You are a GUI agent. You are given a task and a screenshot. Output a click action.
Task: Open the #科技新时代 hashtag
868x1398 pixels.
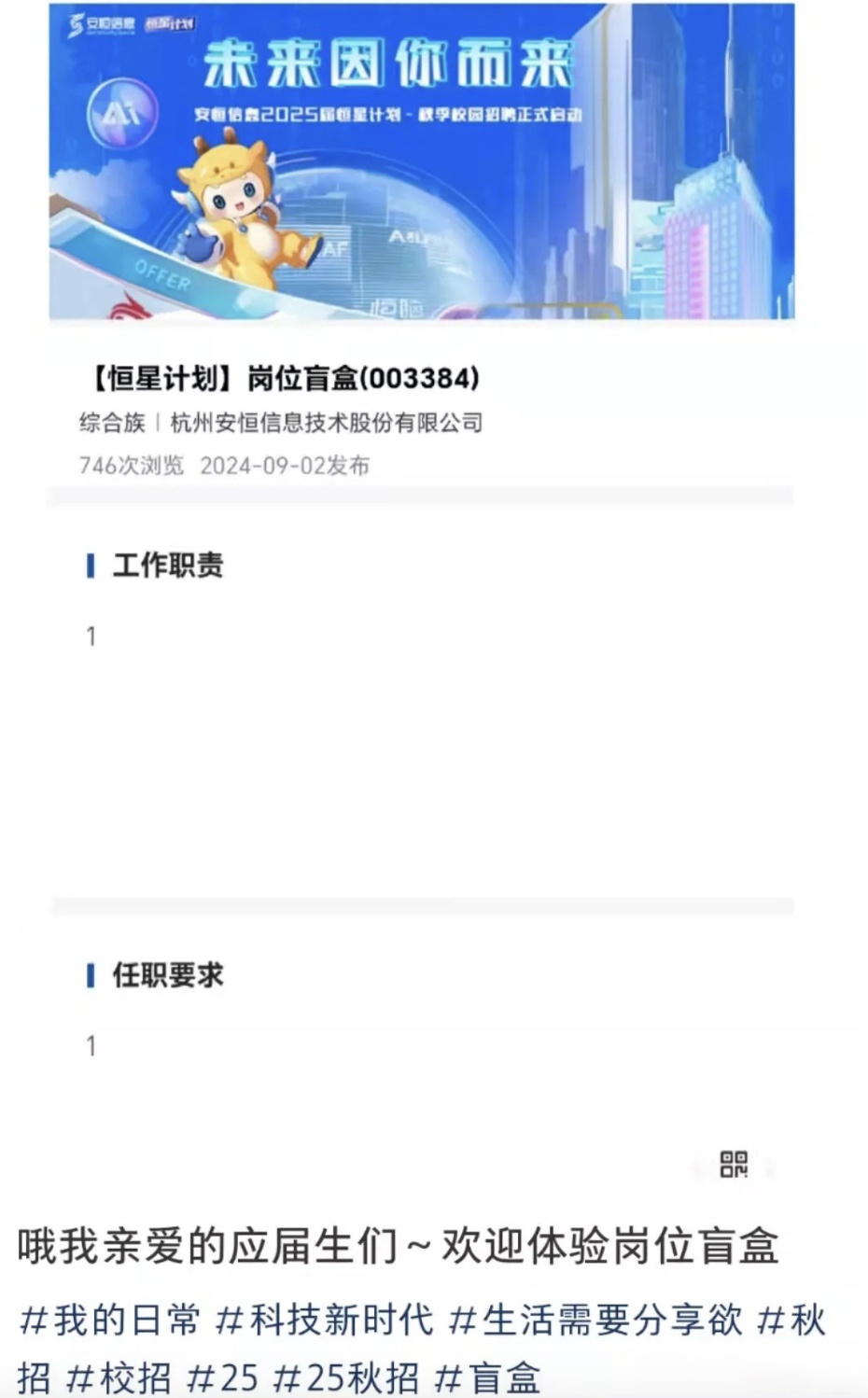(x=324, y=1321)
